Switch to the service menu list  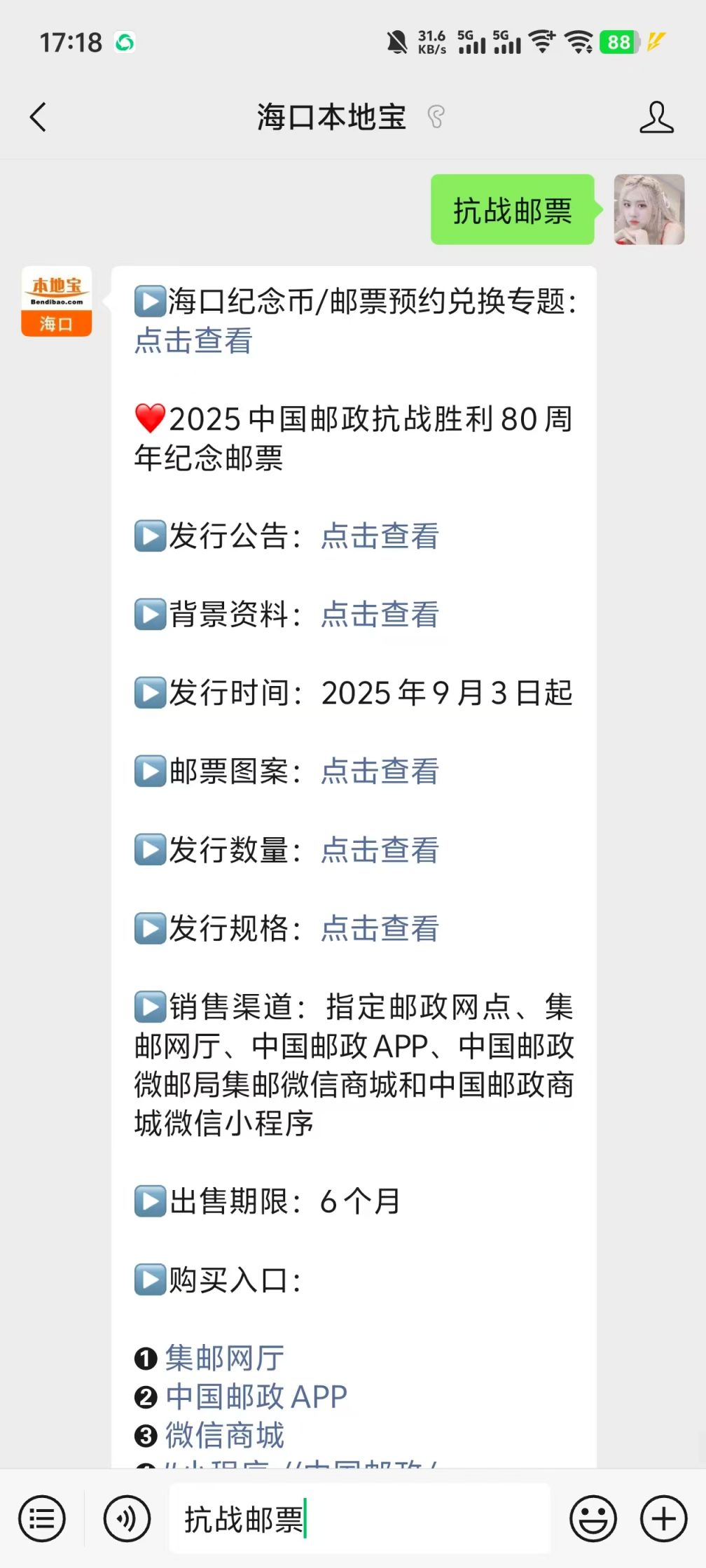point(42,1519)
